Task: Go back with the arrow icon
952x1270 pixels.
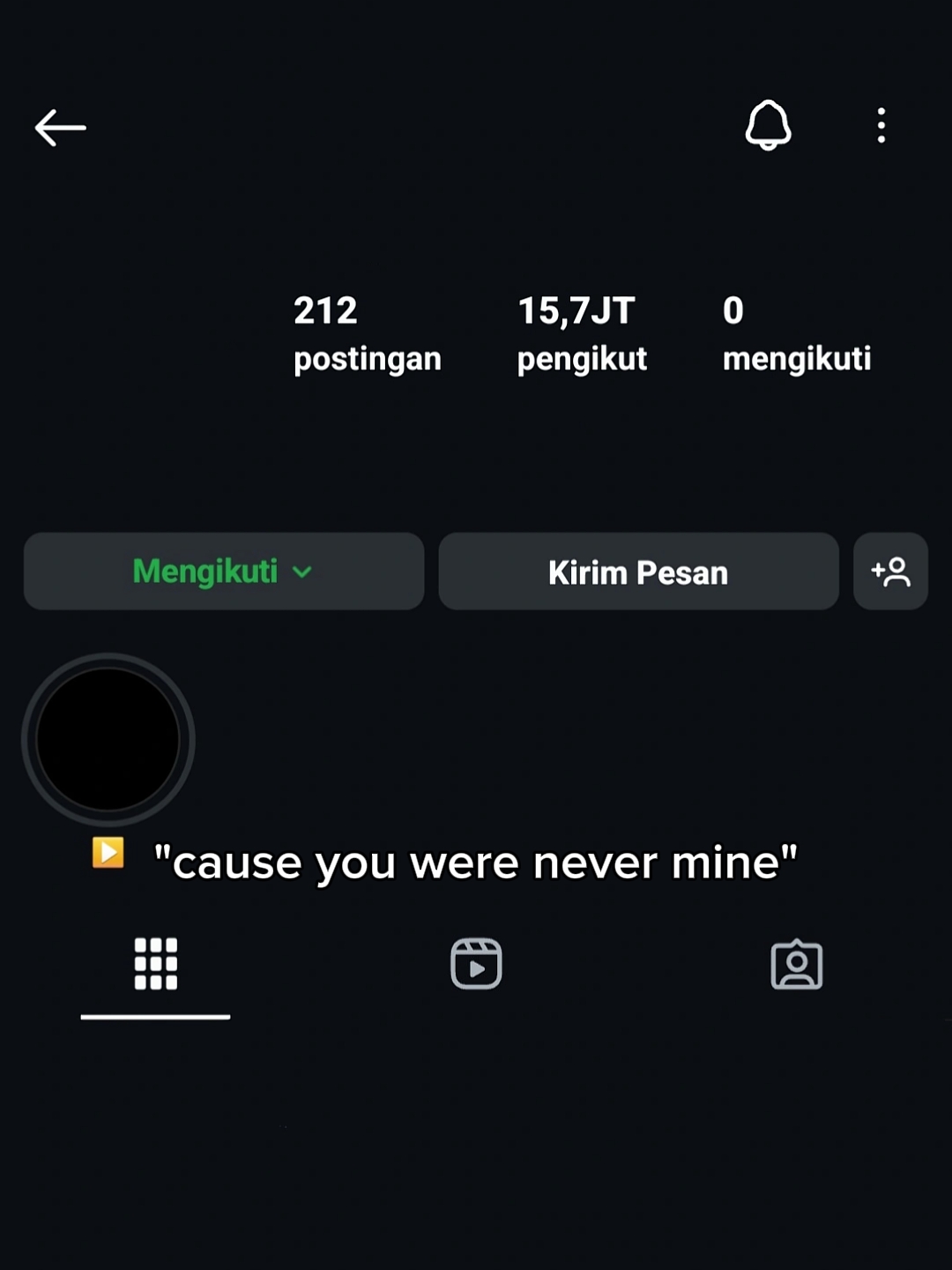Action: tap(60, 128)
